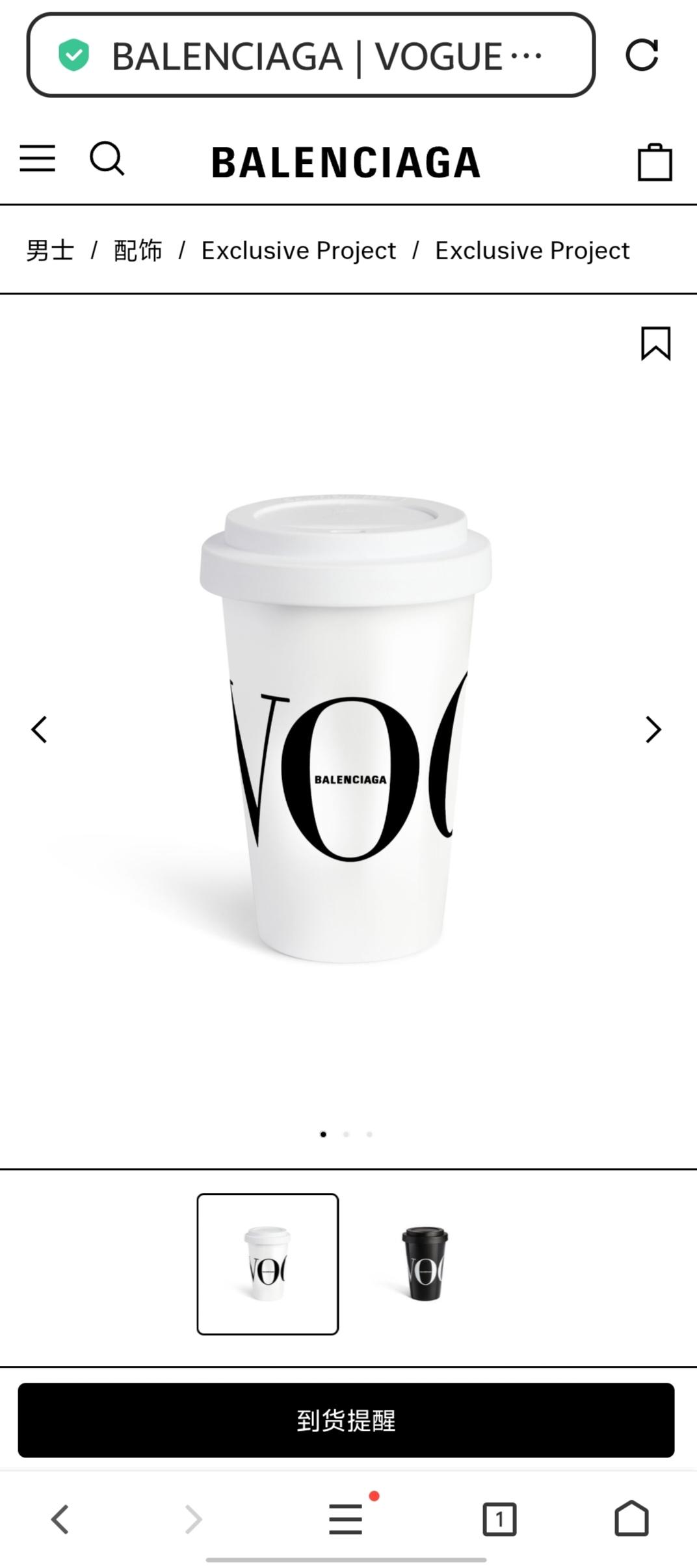Save the cup to wishlist bookmark
697x1568 pixels.
click(655, 343)
